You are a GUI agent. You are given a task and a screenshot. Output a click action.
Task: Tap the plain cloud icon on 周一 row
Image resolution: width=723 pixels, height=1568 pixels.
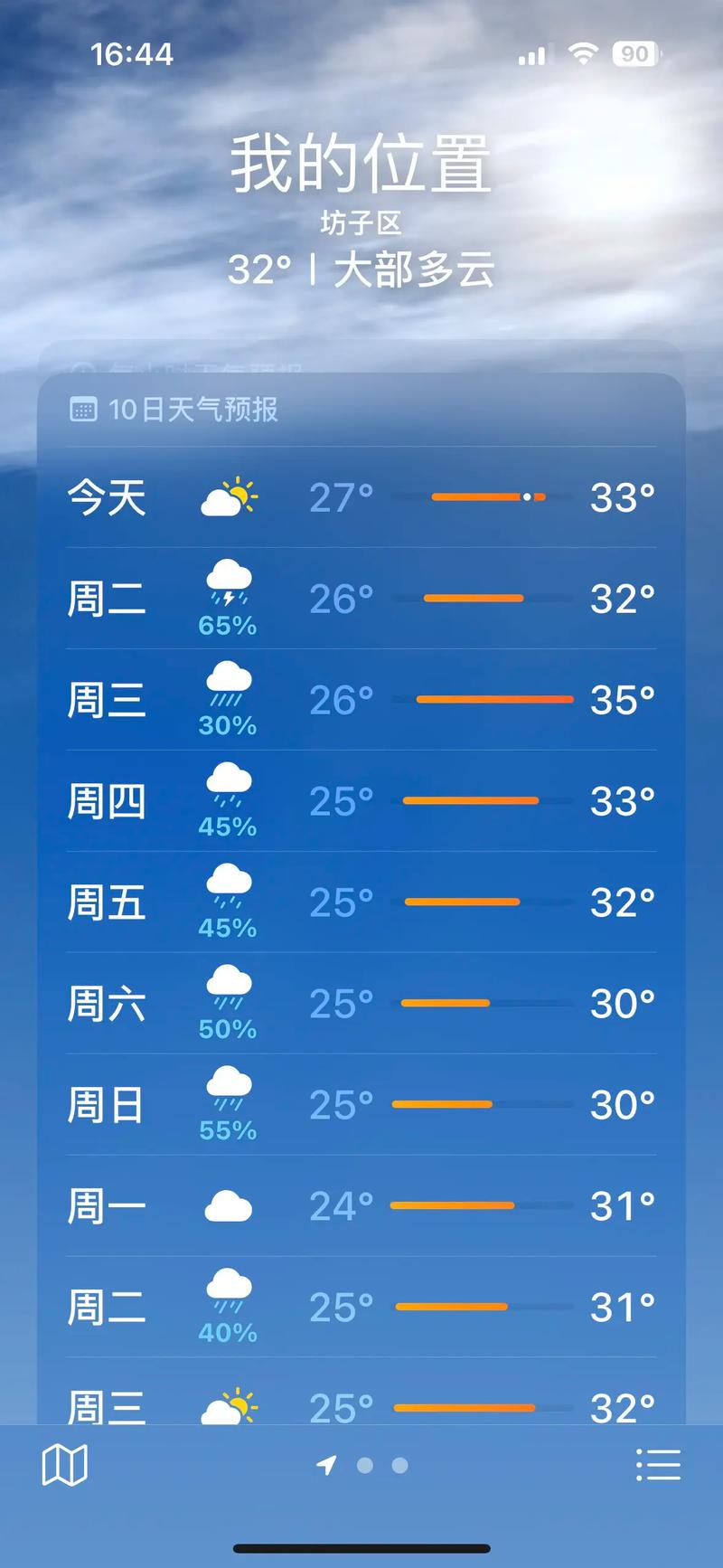click(x=228, y=1205)
